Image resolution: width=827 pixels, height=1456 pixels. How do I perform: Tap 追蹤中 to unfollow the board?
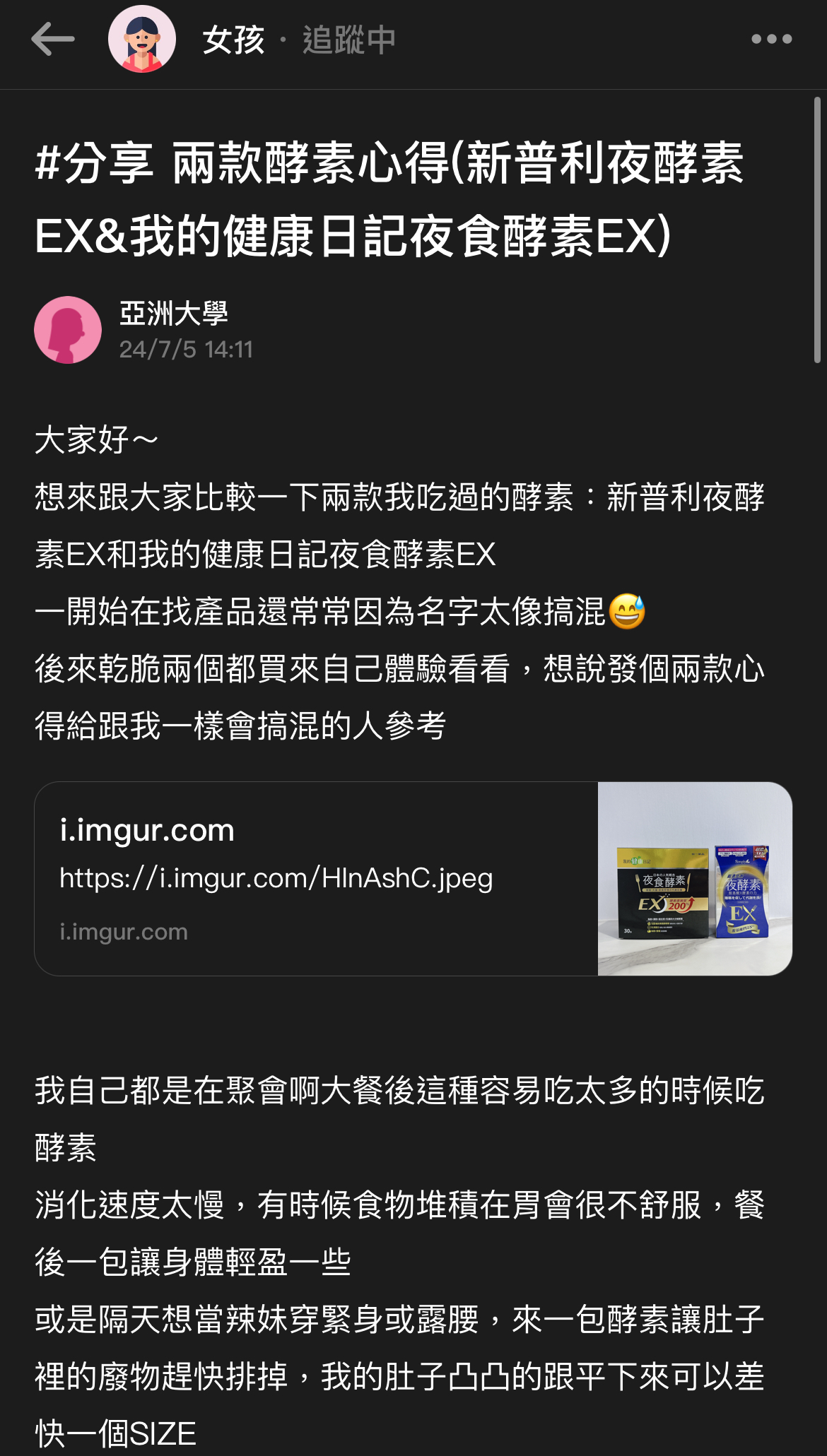[x=348, y=40]
